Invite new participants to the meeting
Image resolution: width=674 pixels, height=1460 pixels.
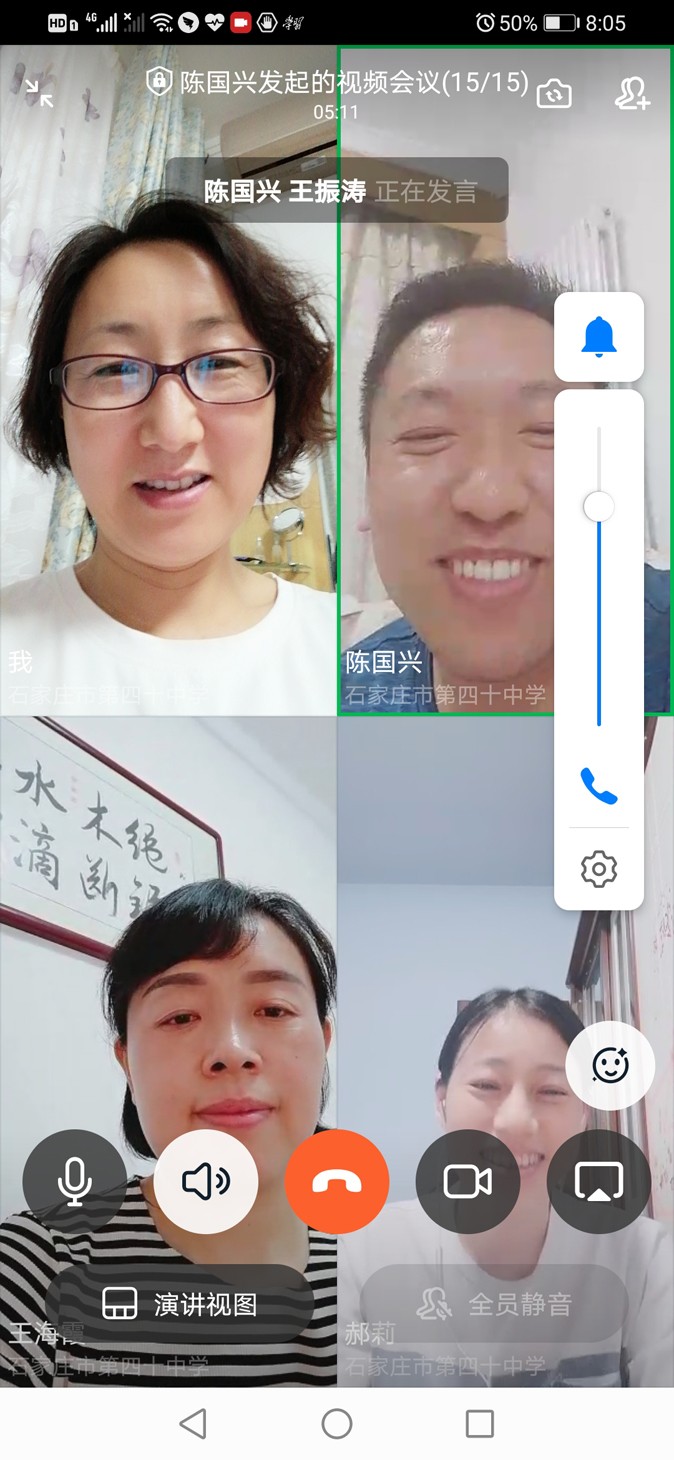tap(632, 94)
